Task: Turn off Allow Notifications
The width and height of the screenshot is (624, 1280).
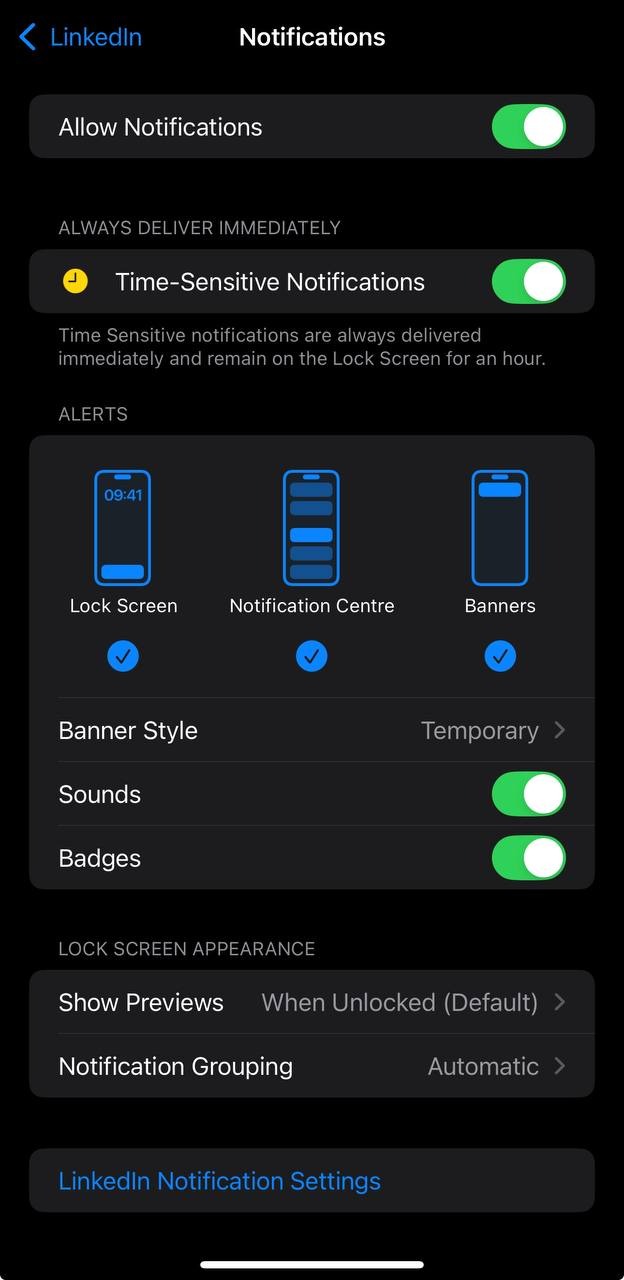Action: [528, 127]
